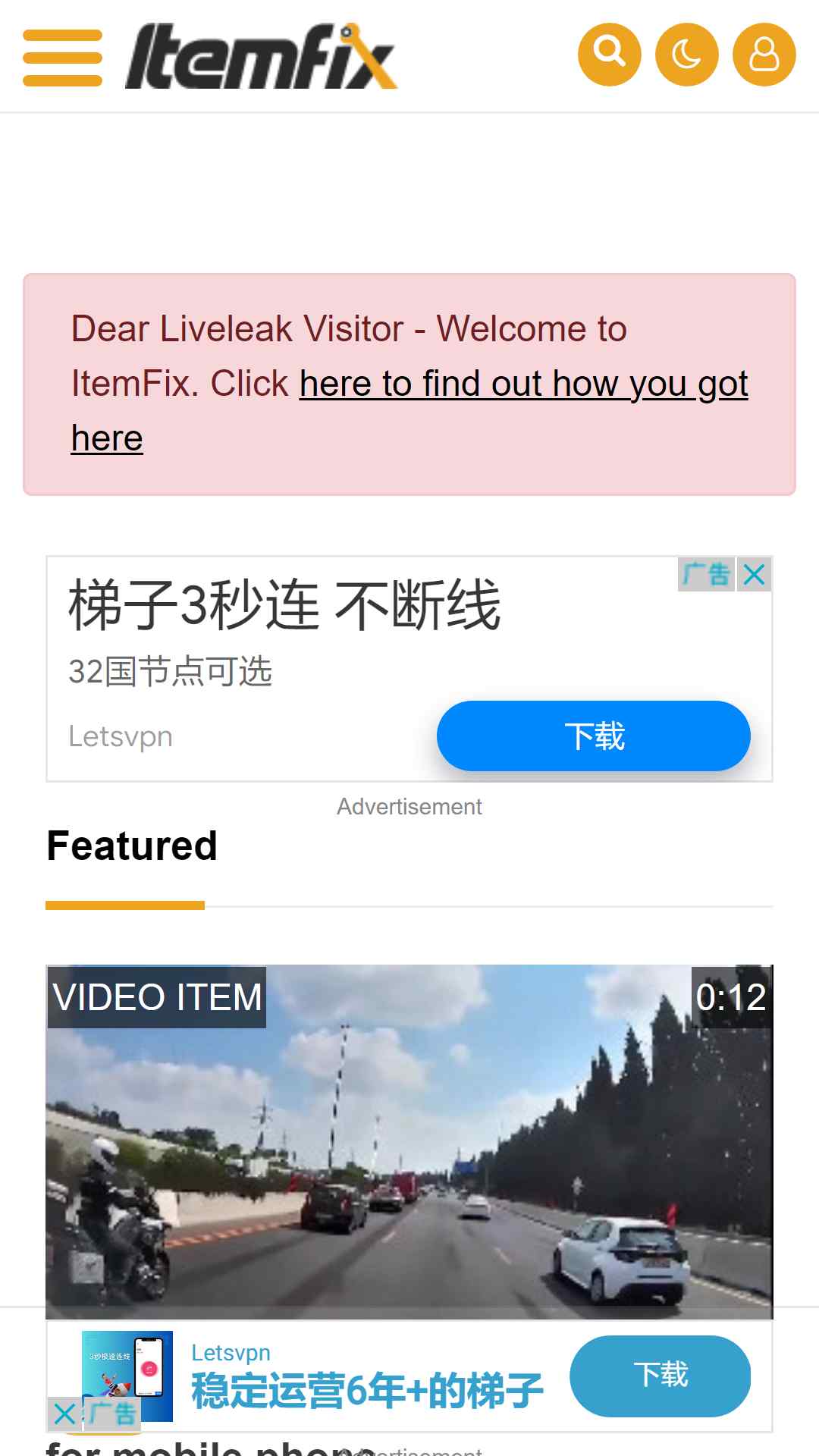Tap the ItemFix logo

pyautogui.click(x=262, y=56)
